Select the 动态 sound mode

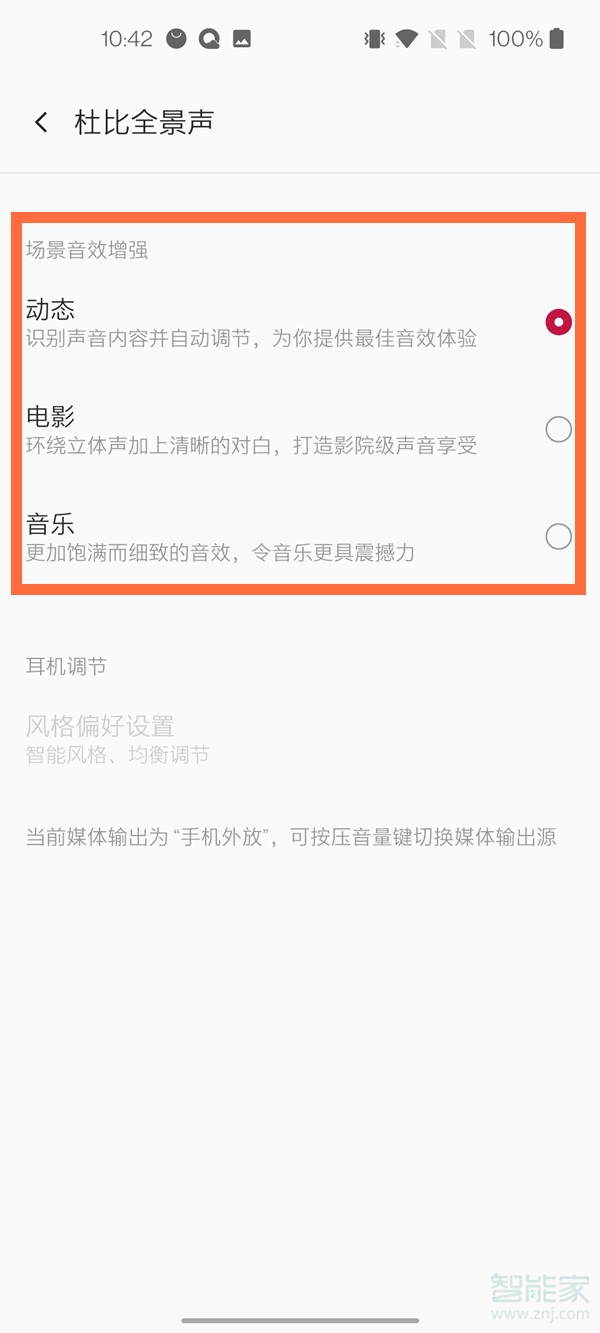(x=299, y=322)
